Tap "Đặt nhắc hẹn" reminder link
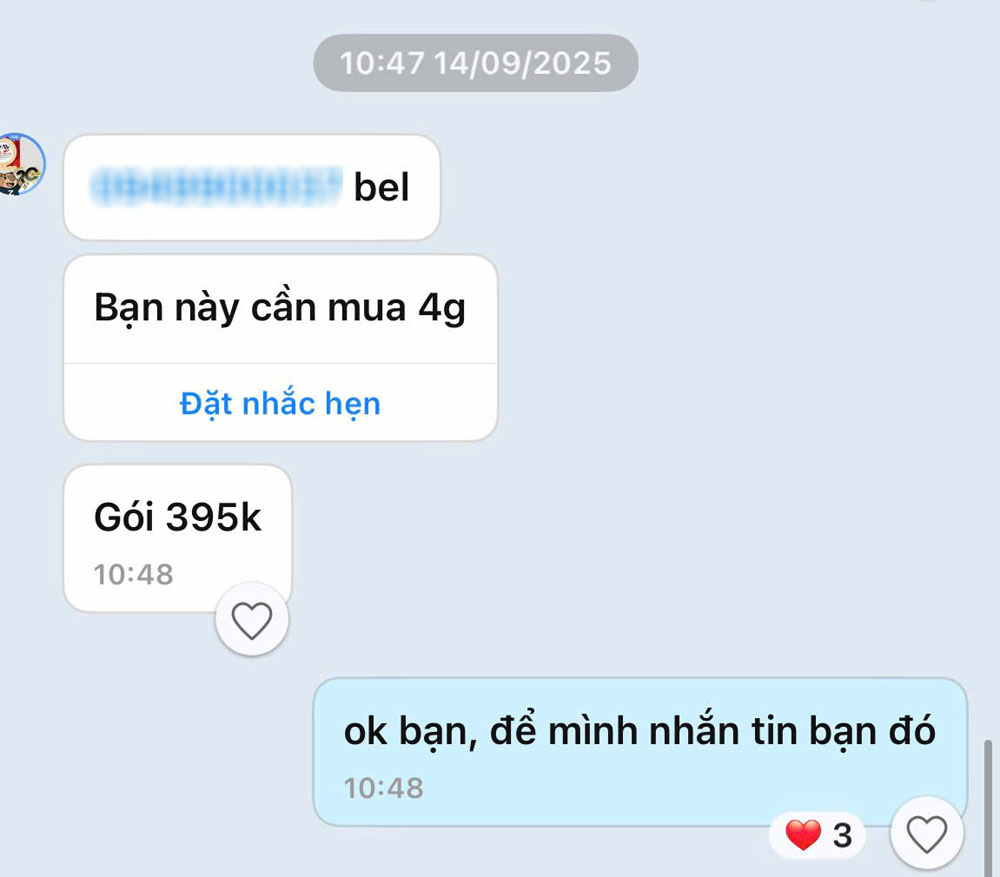This screenshot has width=1000, height=877. pos(280,404)
